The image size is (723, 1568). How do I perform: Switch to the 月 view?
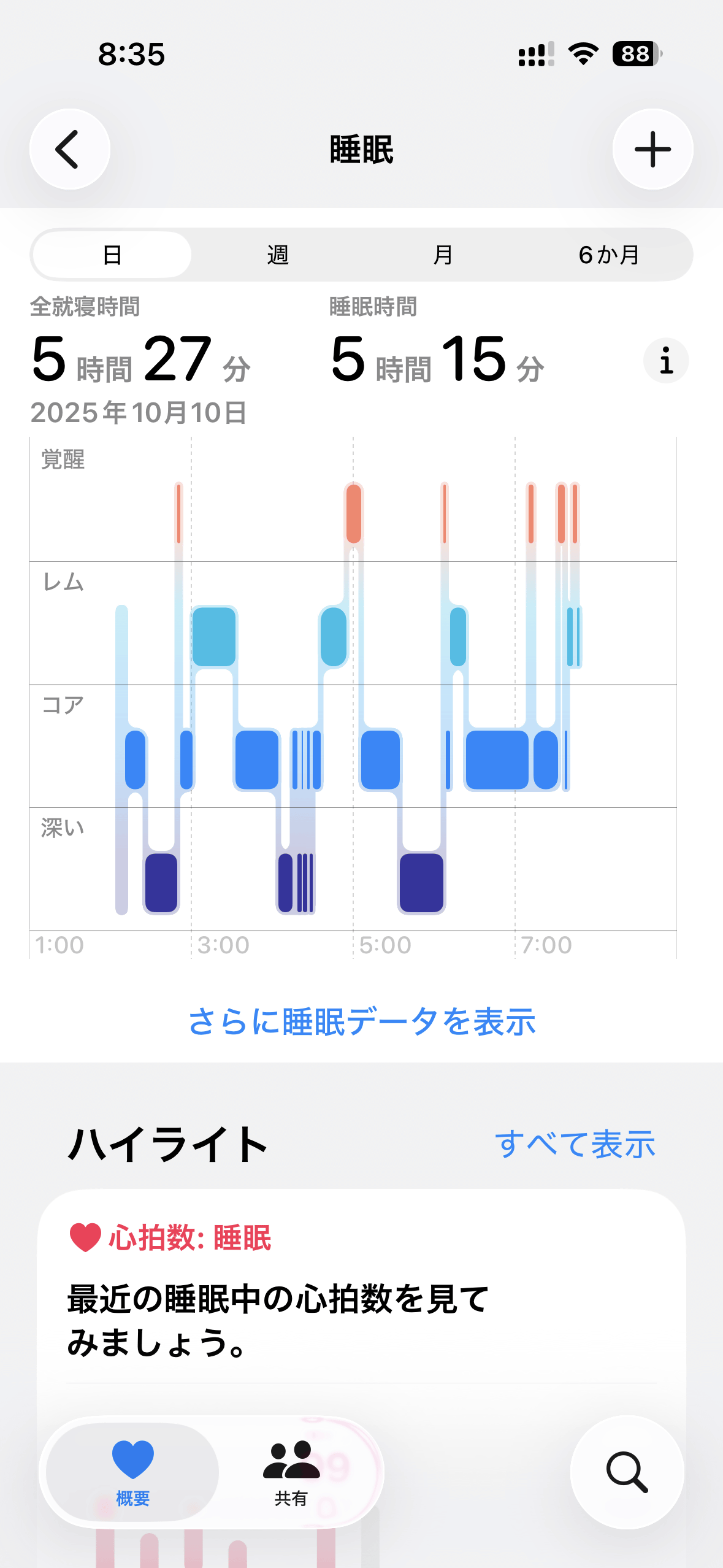tap(443, 255)
